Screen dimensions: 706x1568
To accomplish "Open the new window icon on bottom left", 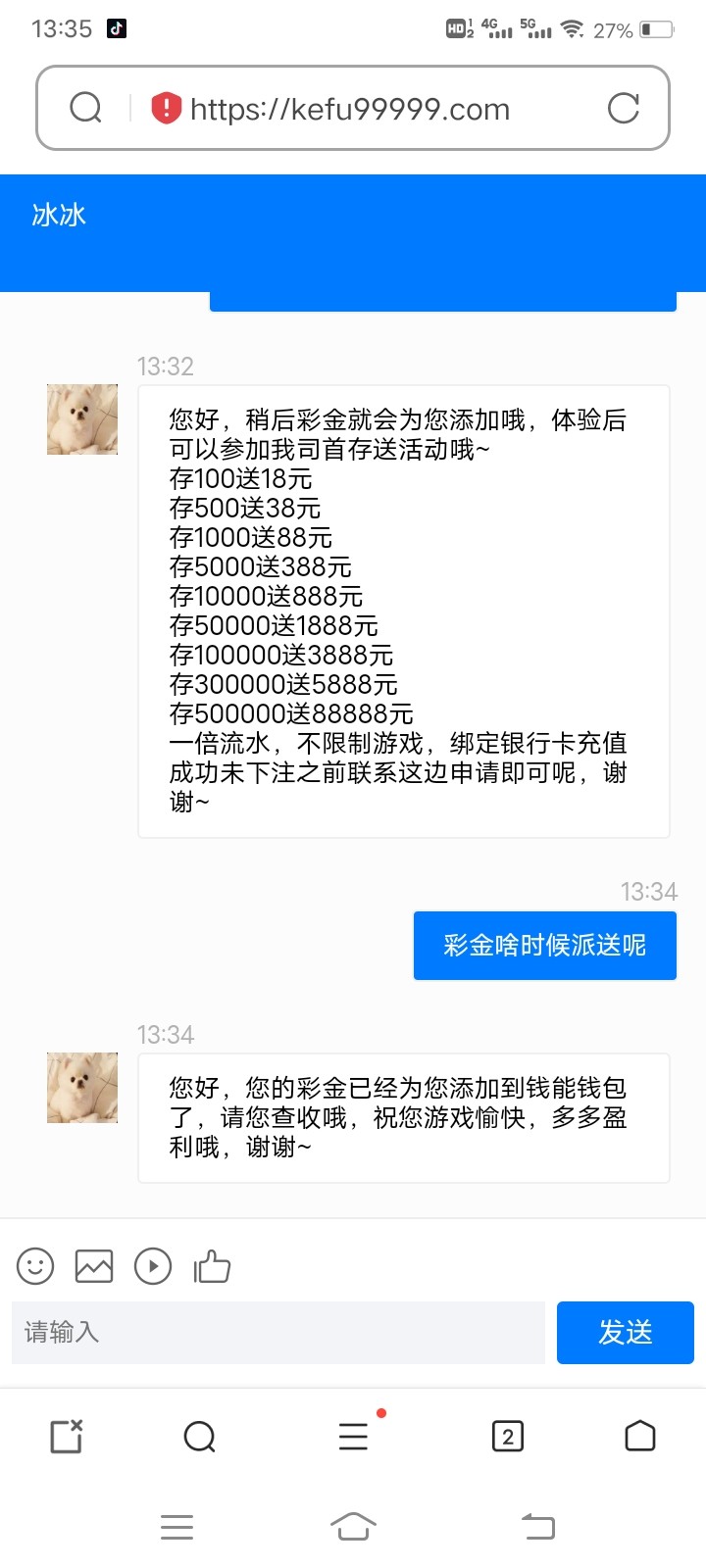I will tap(65, 1437).
